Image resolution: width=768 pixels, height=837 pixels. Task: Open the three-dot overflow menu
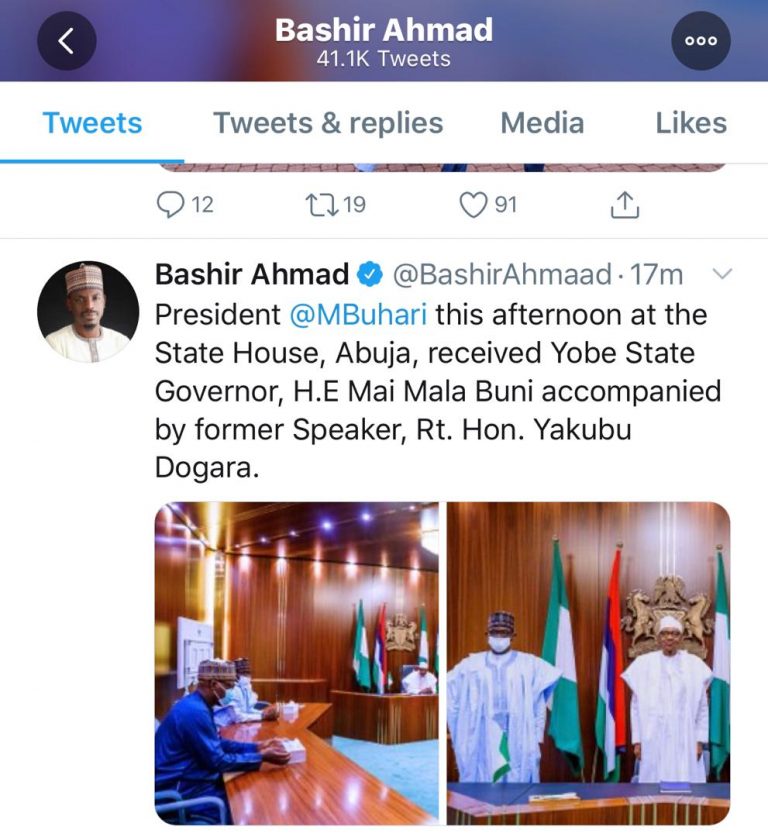click(x=700, y=41)
